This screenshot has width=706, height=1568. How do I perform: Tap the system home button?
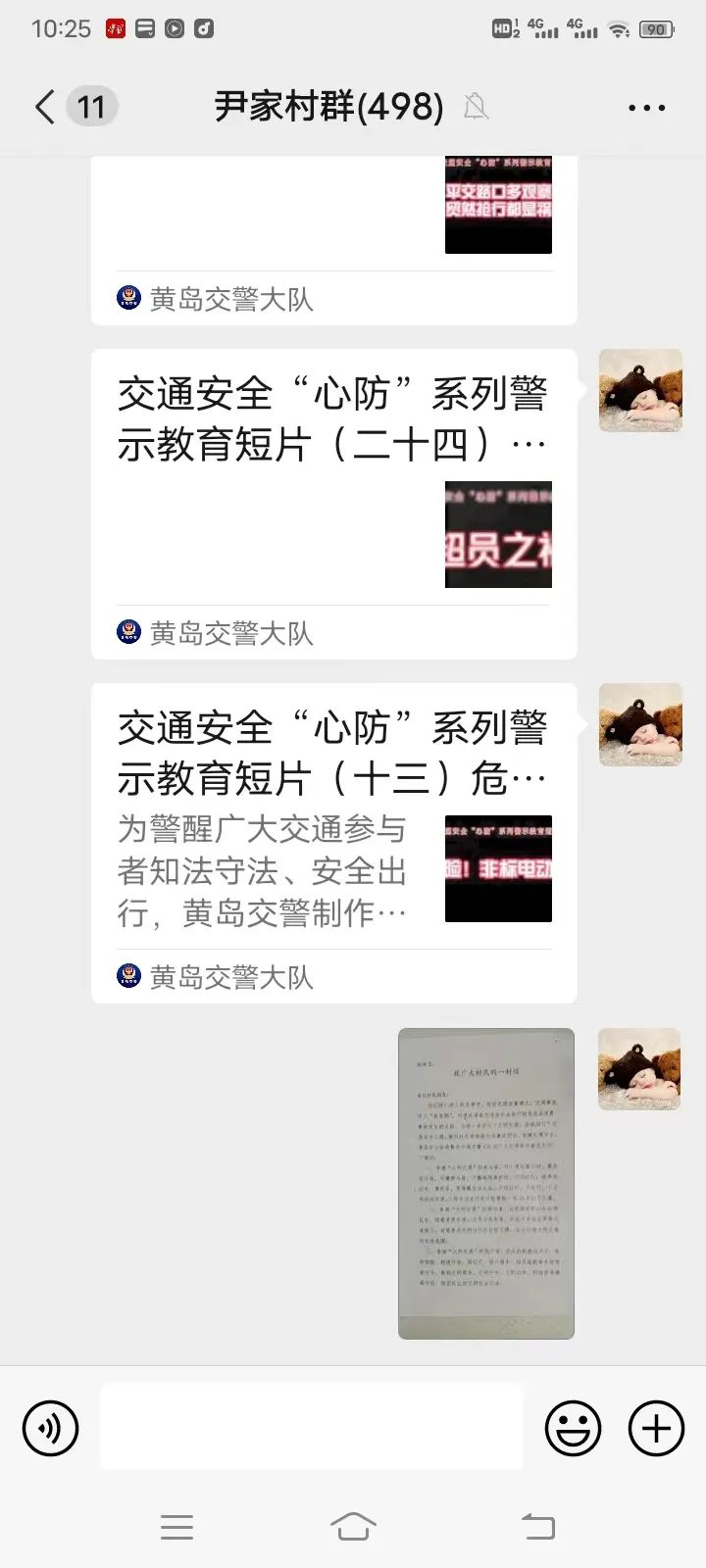point(353,1526)
